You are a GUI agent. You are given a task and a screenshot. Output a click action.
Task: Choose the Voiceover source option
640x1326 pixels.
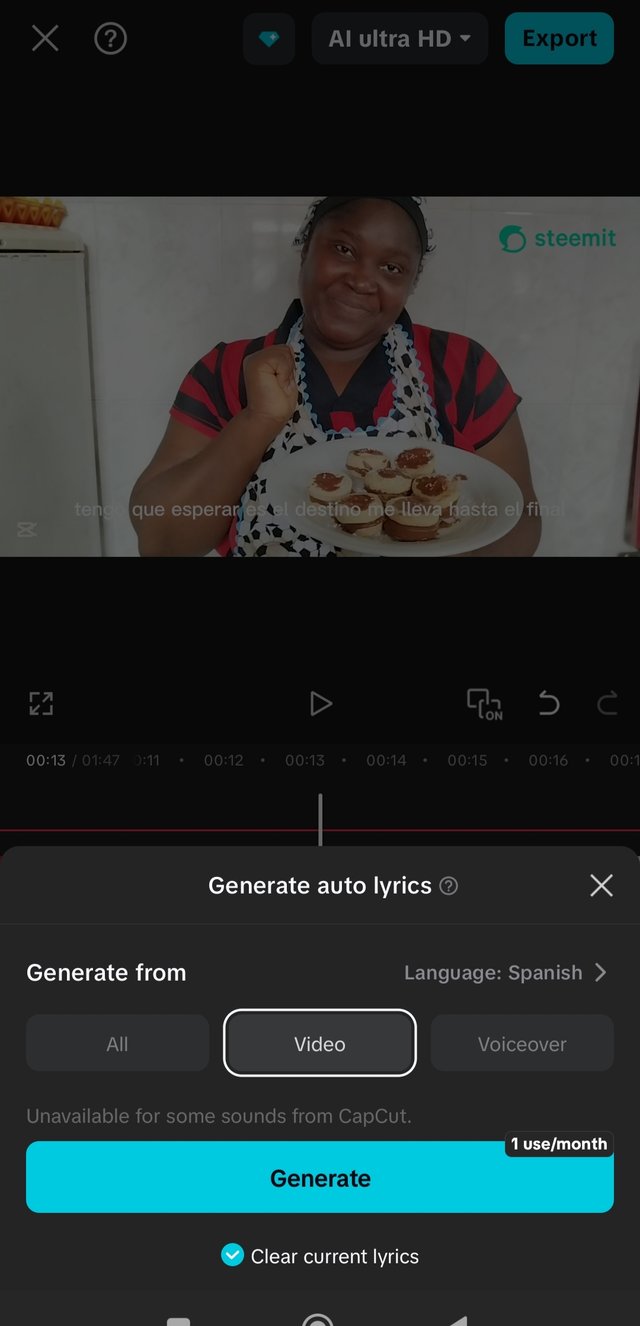pos(522,1044)
